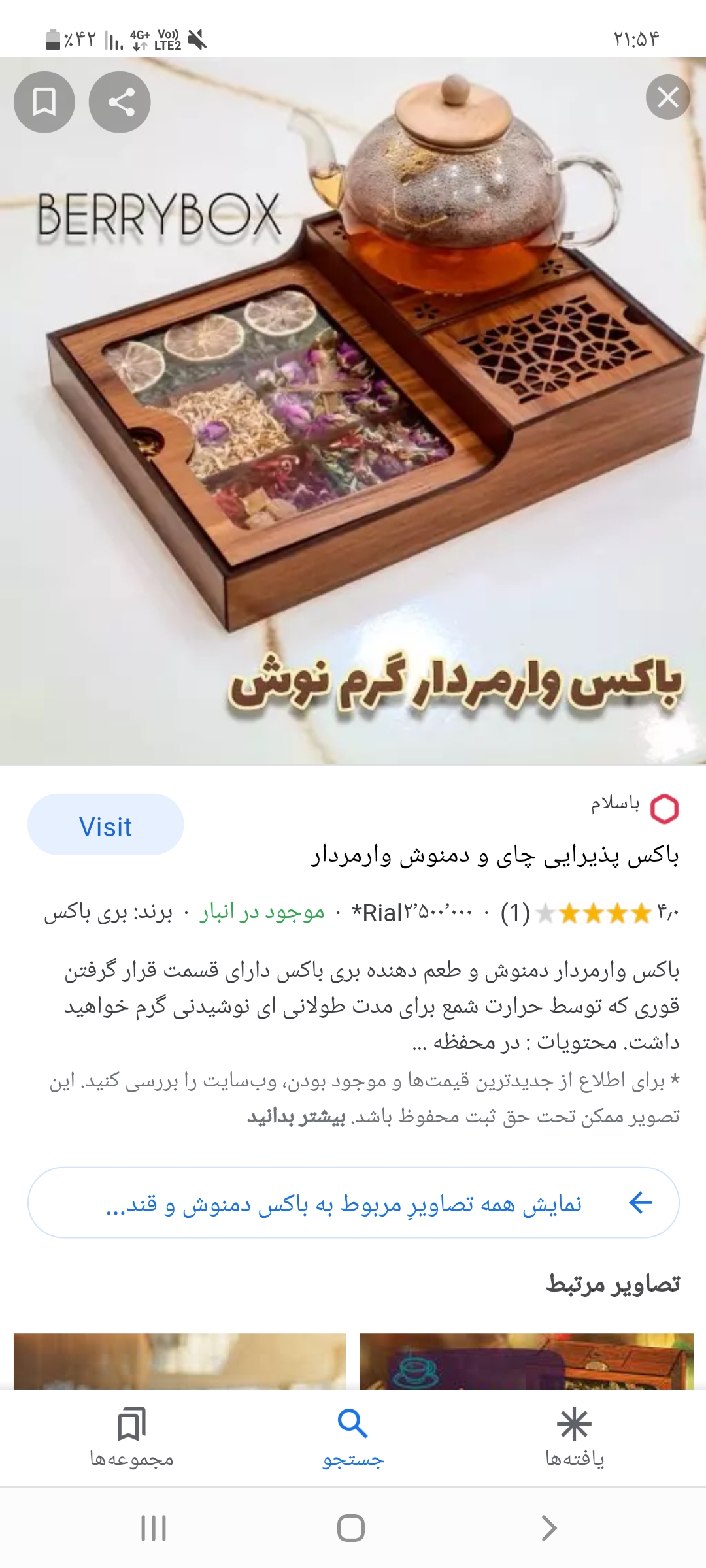The width and height of the screenshot is (706, 1568).
Task: Open the باسلام source site
Action: coord(634,806)
